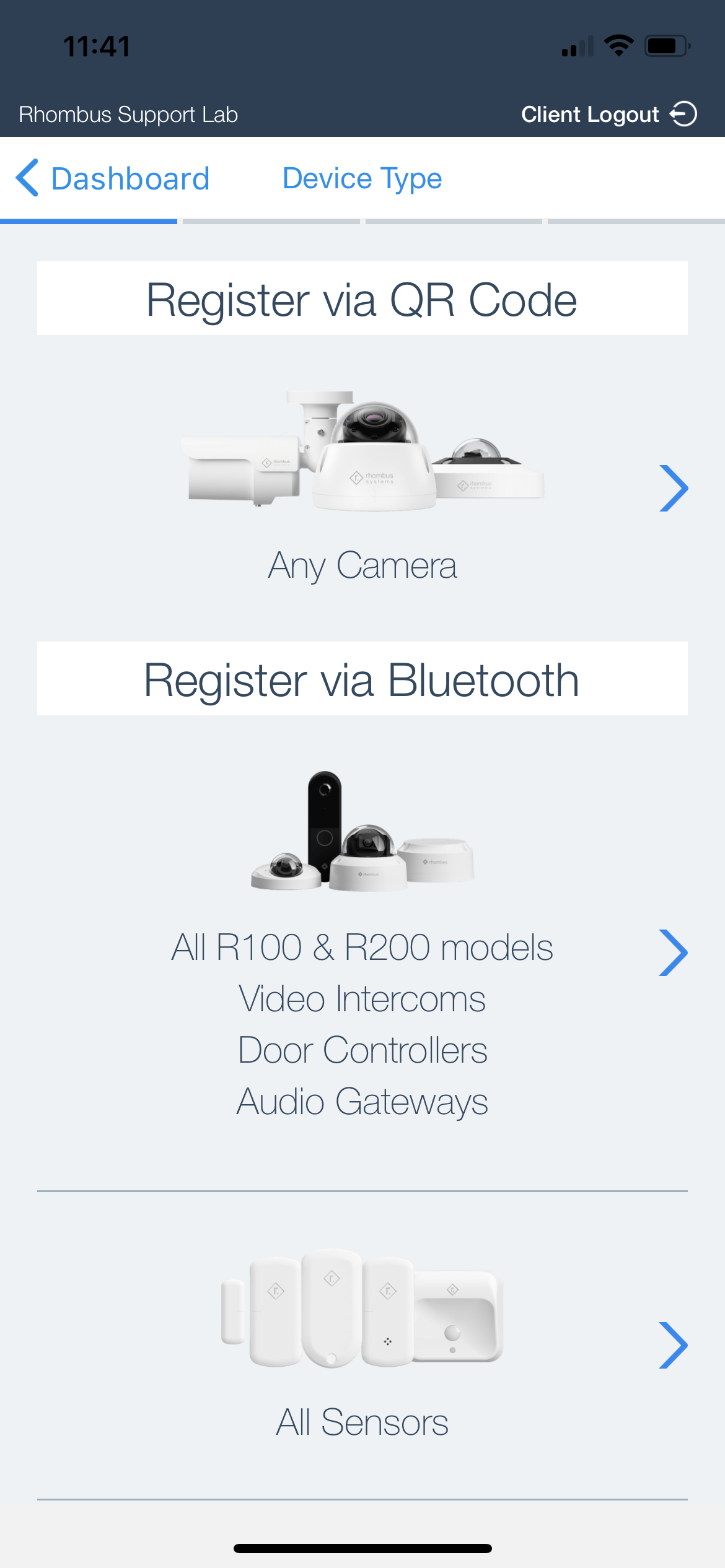Tap the Client Logout icon
The height and width of the screenshot is (1568, 725).
point(682,114)
